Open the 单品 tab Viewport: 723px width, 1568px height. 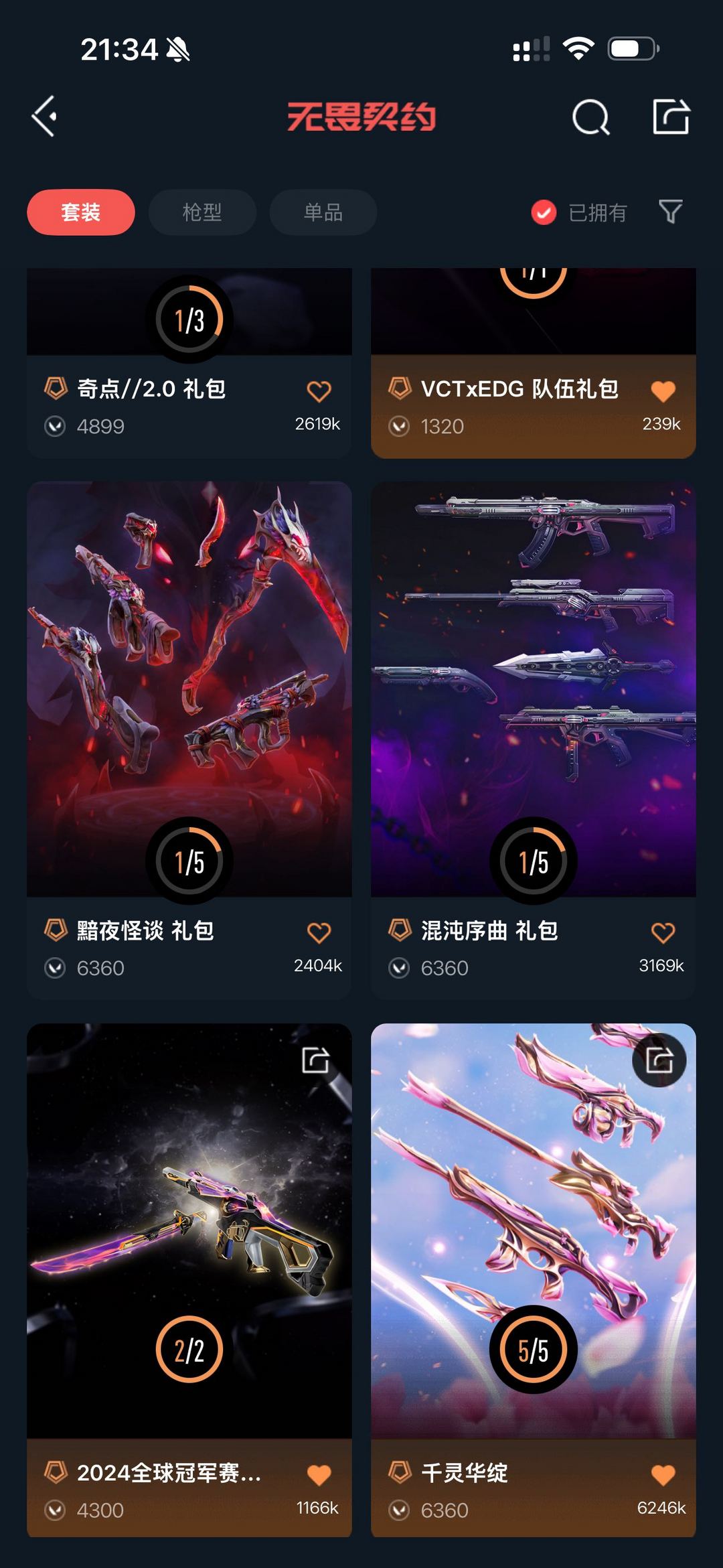coord(322,212)
